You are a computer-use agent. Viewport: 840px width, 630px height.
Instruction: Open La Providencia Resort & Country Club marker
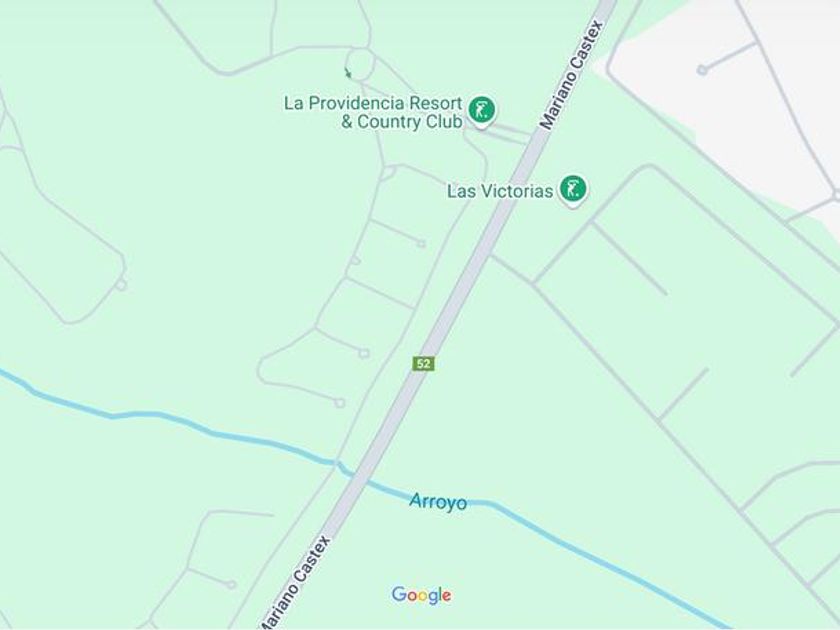click(x=482, y=110)
